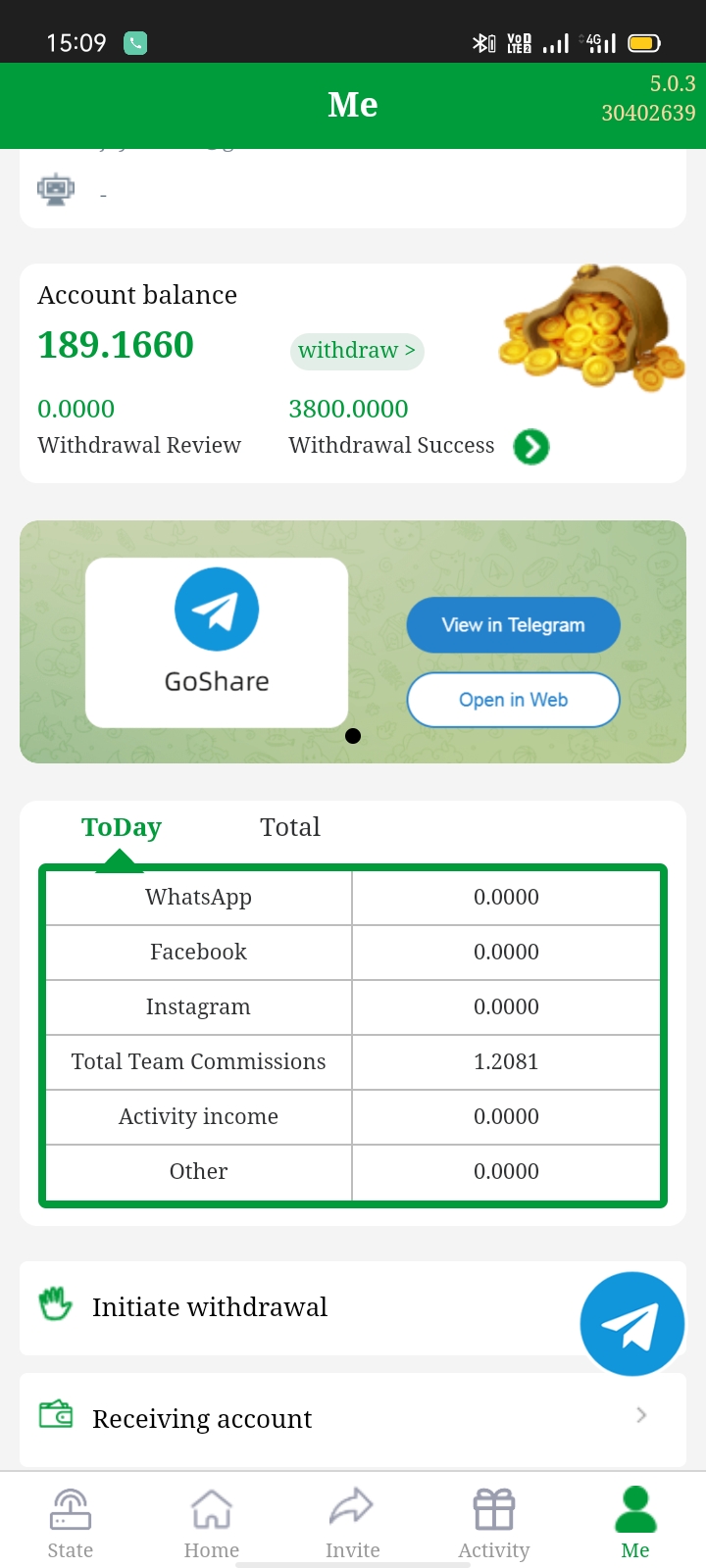Tap Open in Web button
The width and height of the screenshot is (706, 1568).
[513, 700]
